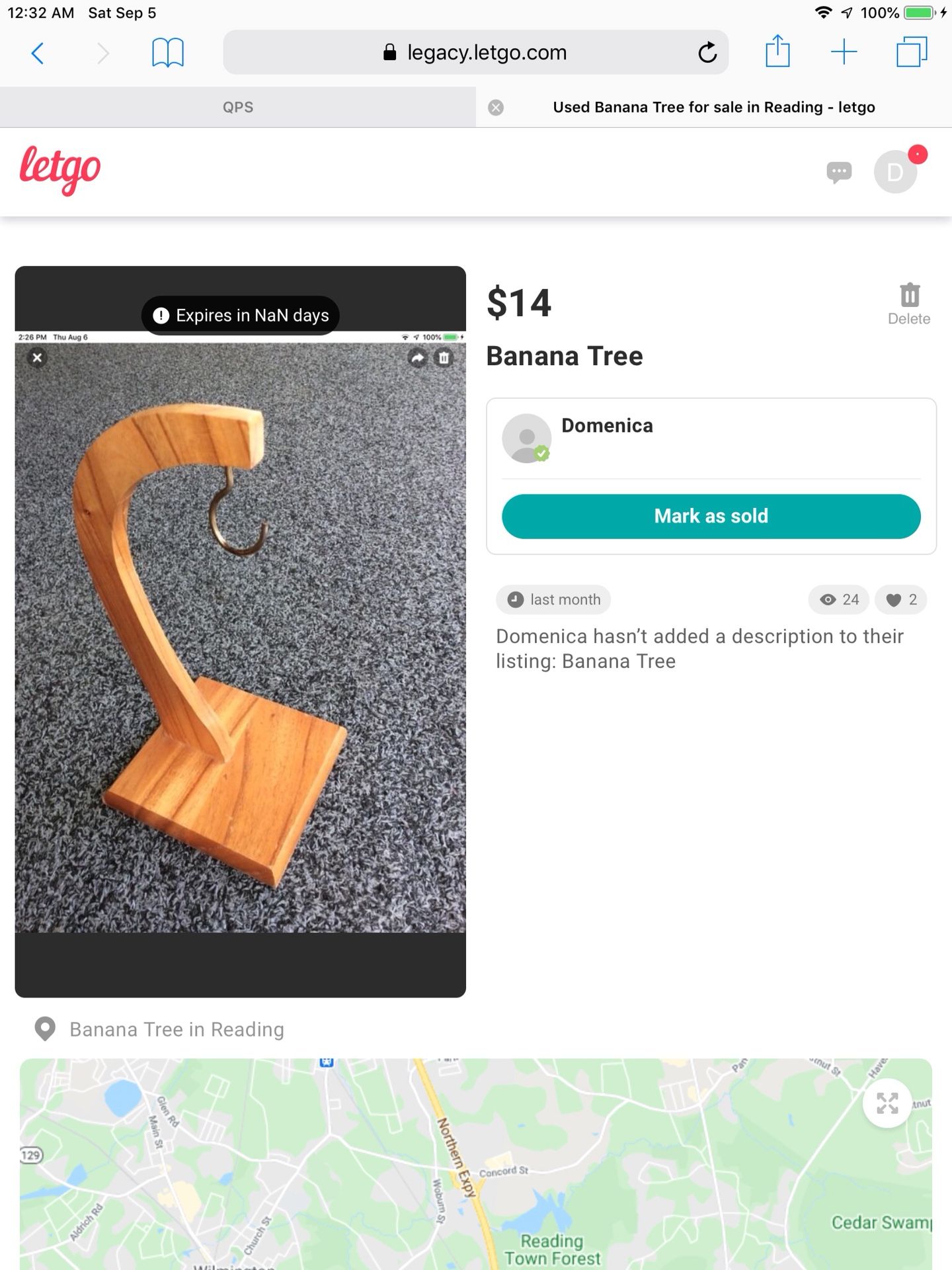This screenshot has width=952, height=1270.
Task: Open the D profile avatar menu
Action: coord(895,172)
